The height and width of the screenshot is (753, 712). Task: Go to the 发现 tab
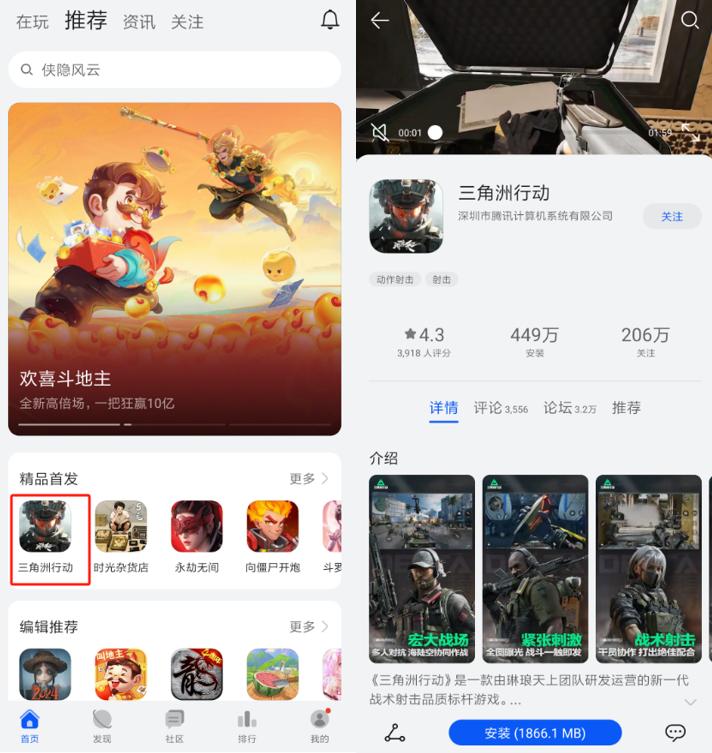tap(102, 725)
